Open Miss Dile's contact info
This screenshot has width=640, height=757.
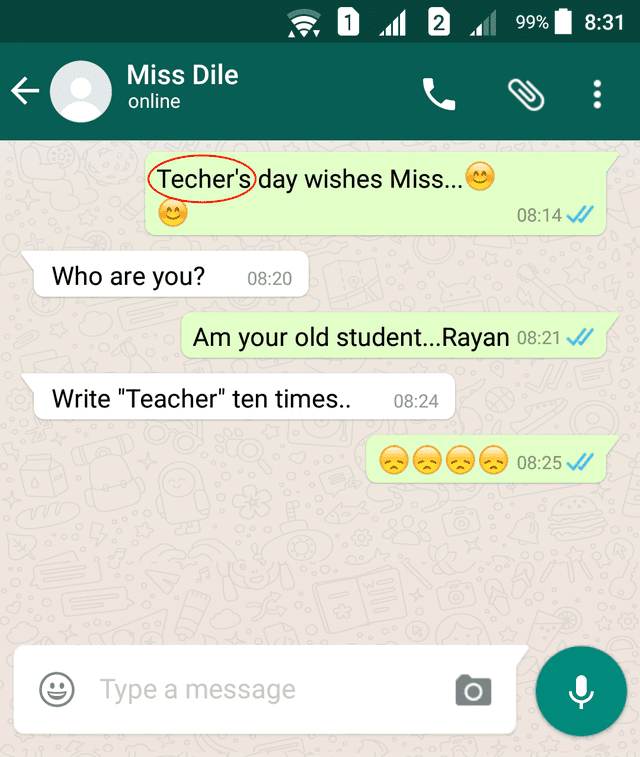click(x=183, y=87)
